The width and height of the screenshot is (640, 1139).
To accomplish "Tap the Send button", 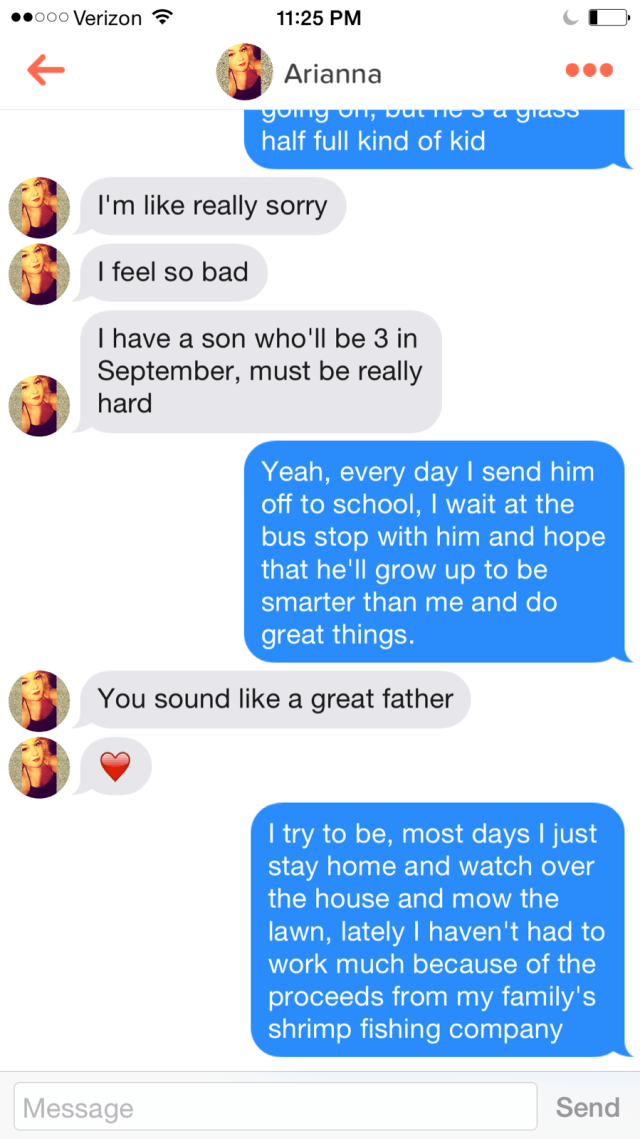I will (x=587, y=1107).
